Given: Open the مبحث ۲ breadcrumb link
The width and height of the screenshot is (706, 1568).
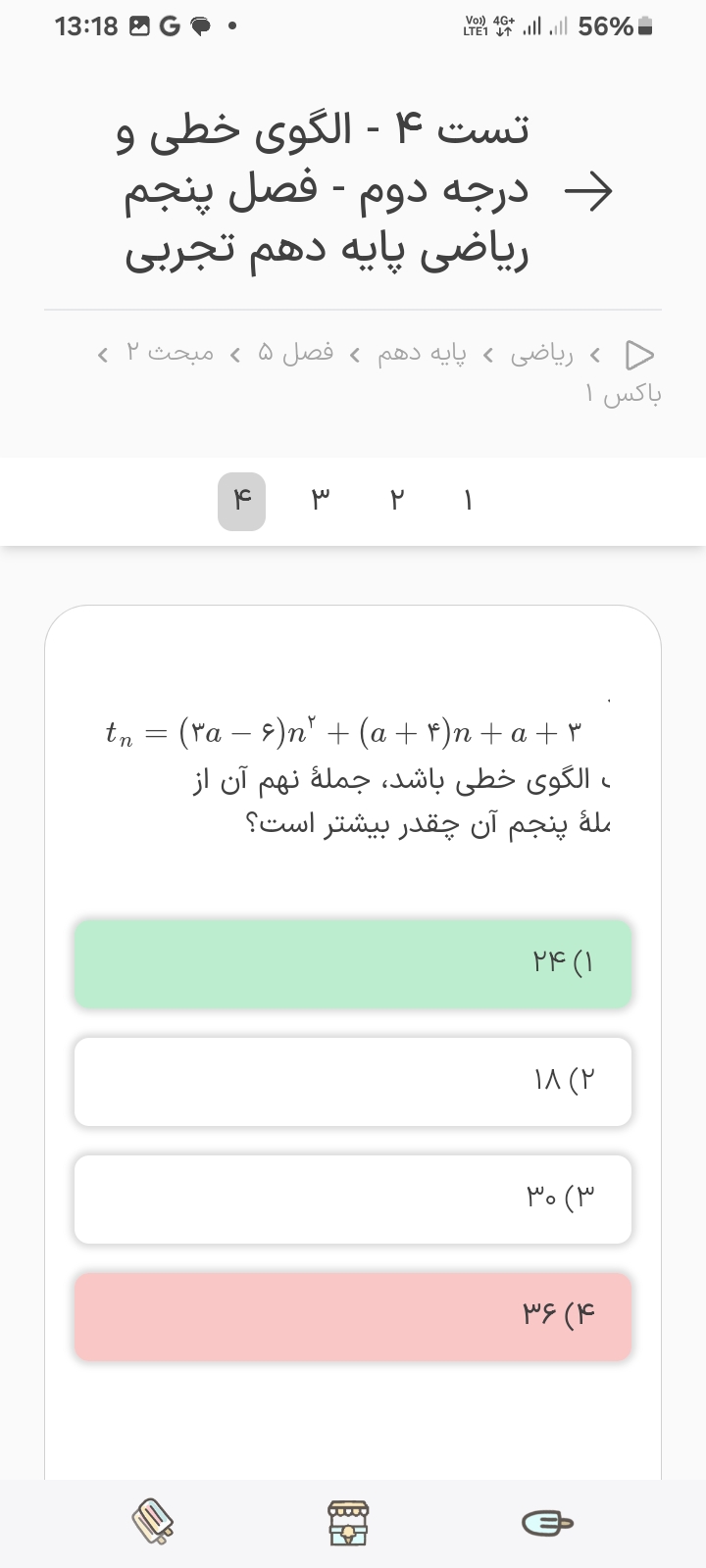Looking at the screenshot, I should [170, 353].
